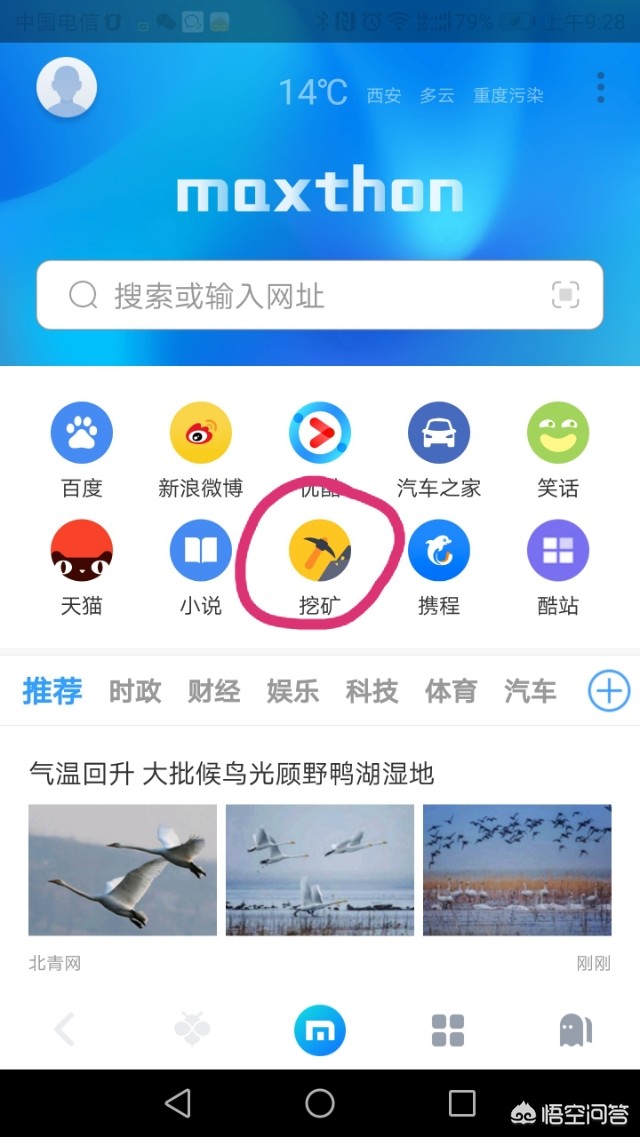Switch to the 时政 news tab
The height and width of the screenshot is (1137, 640).
click(x=134, y=691)
